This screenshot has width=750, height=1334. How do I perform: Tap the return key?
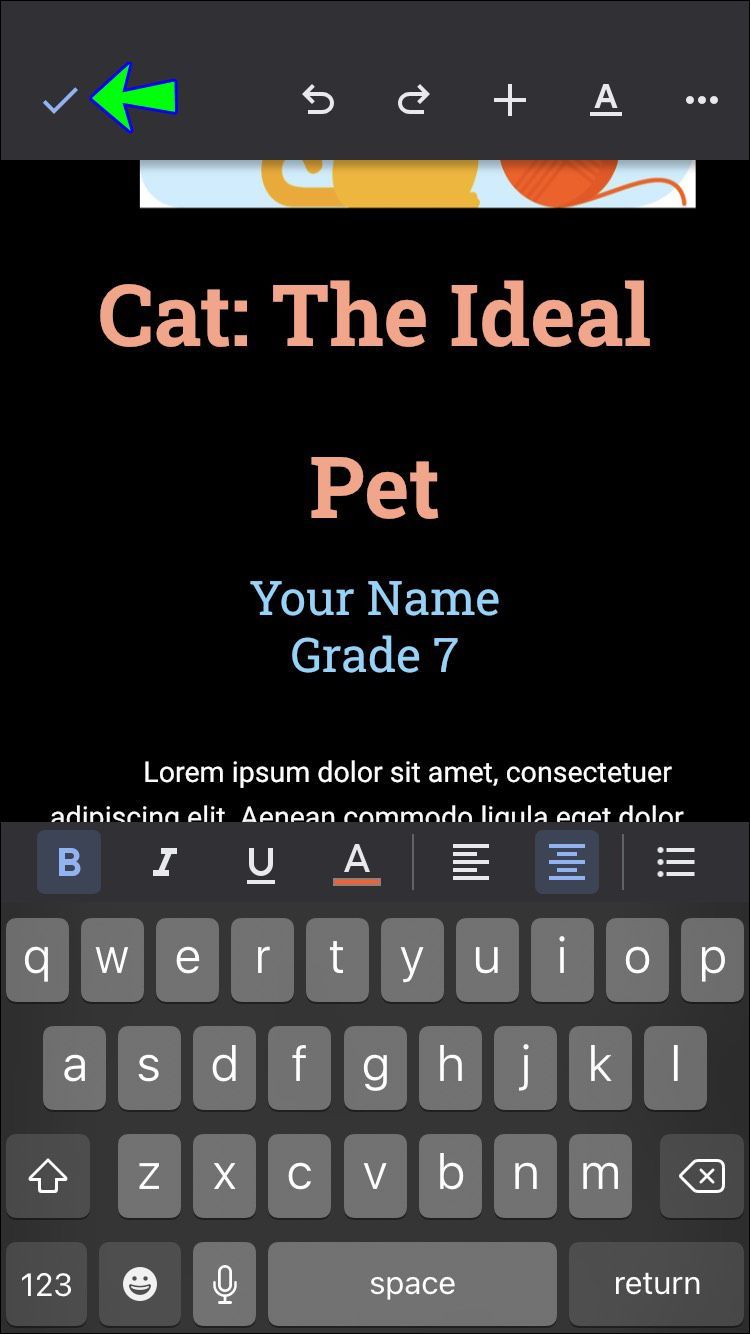[x=657, y=1284]
